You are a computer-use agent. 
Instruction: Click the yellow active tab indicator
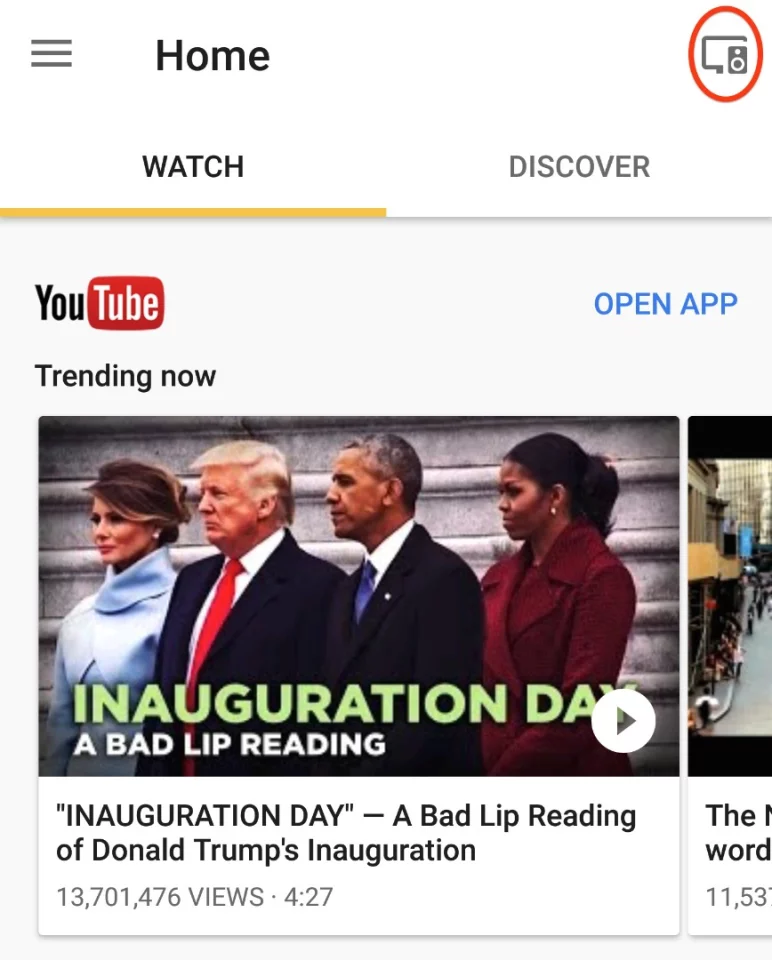point(192,211)
